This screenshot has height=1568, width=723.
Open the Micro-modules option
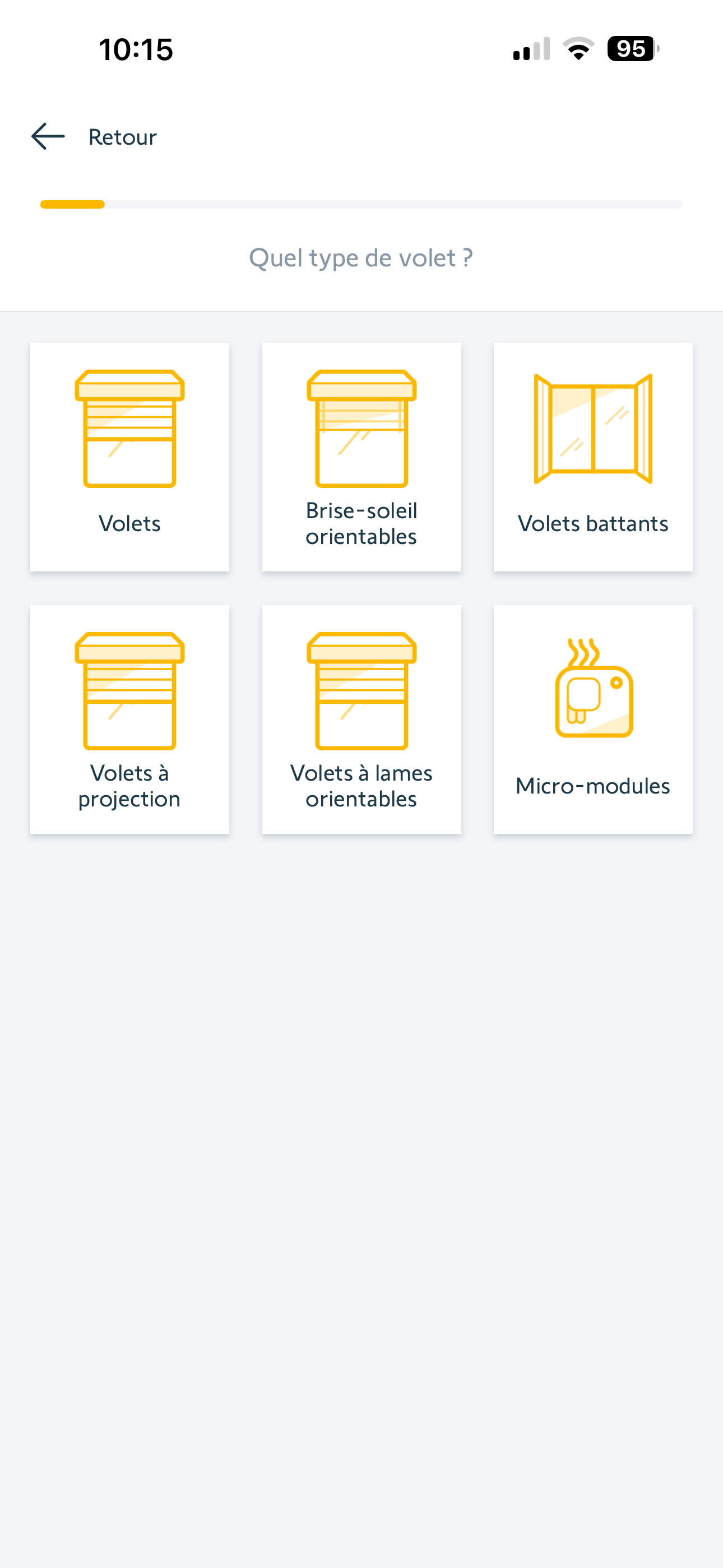(x=593, y=719)
